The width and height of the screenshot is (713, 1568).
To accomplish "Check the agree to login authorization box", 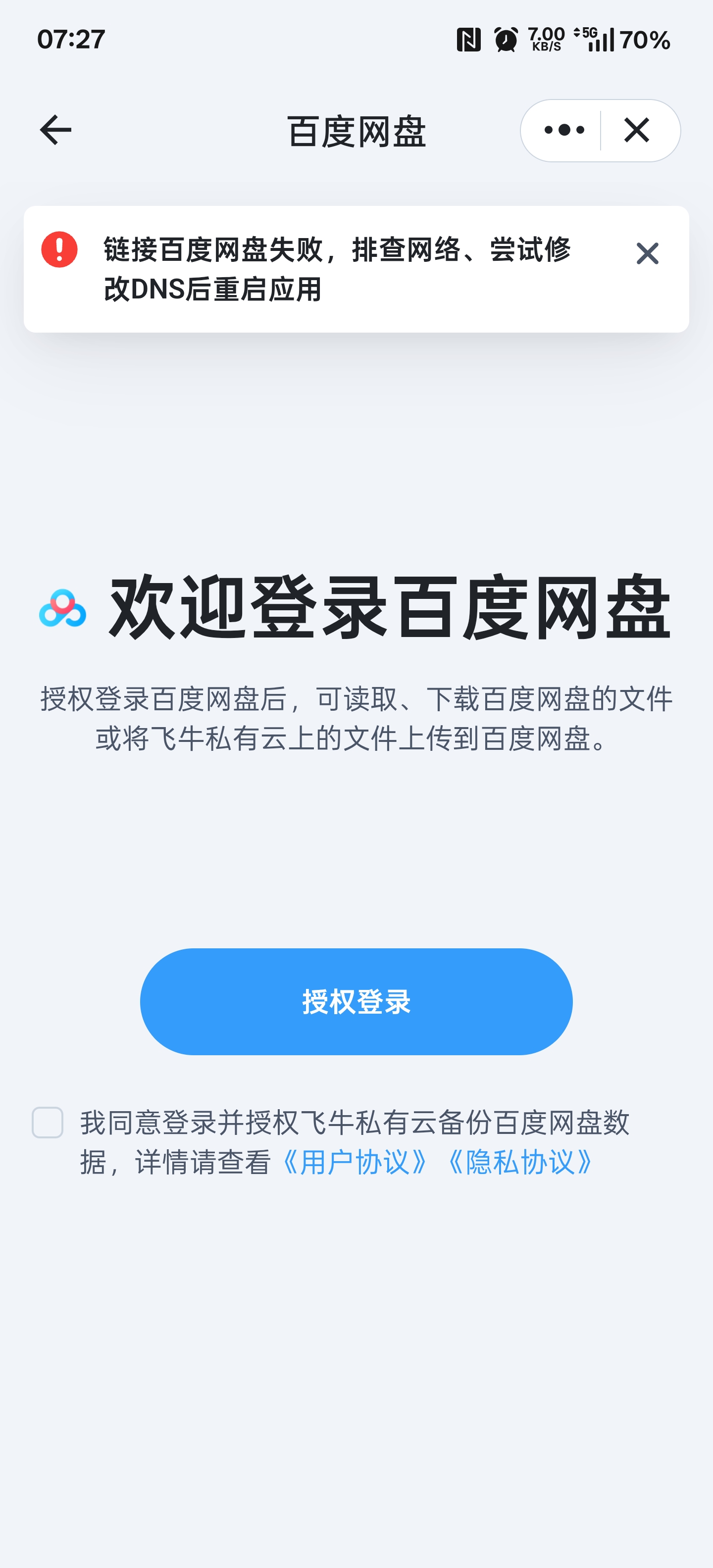I will (48, 1123).
